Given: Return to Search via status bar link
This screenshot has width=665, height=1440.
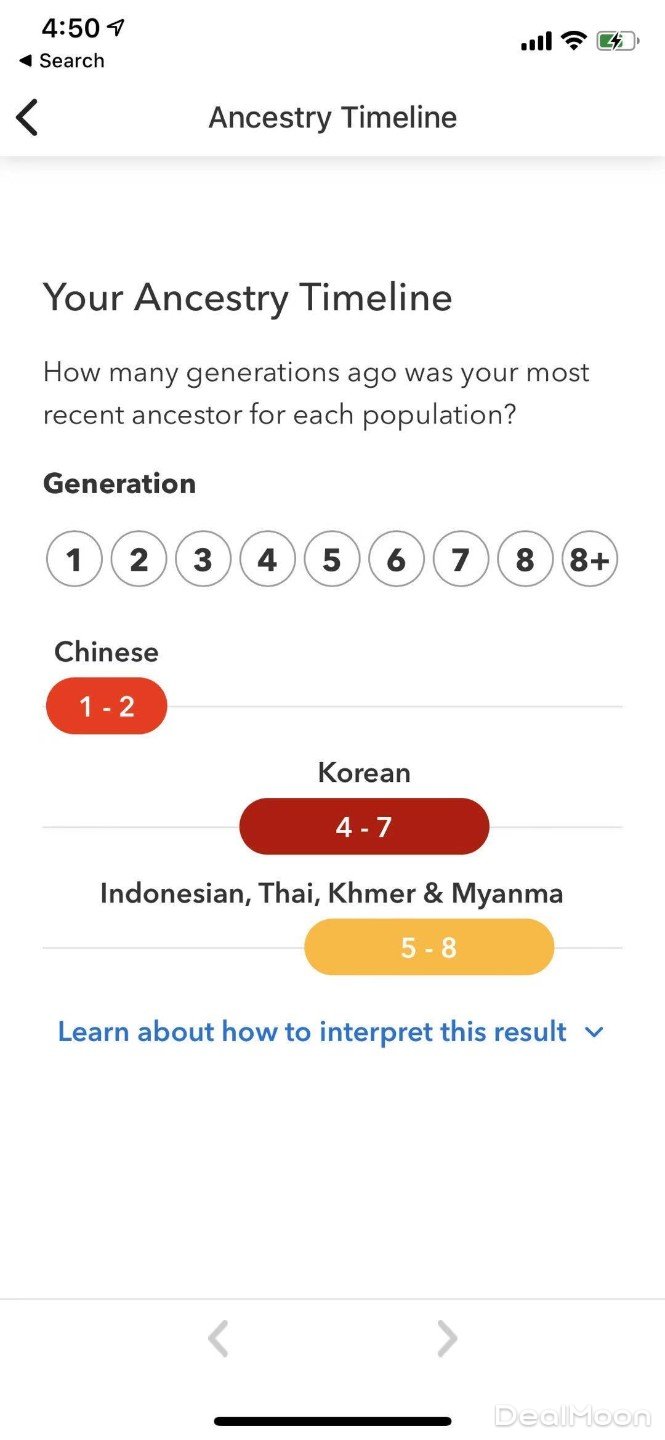Looking at the screenshot, I should click(61, 61).
